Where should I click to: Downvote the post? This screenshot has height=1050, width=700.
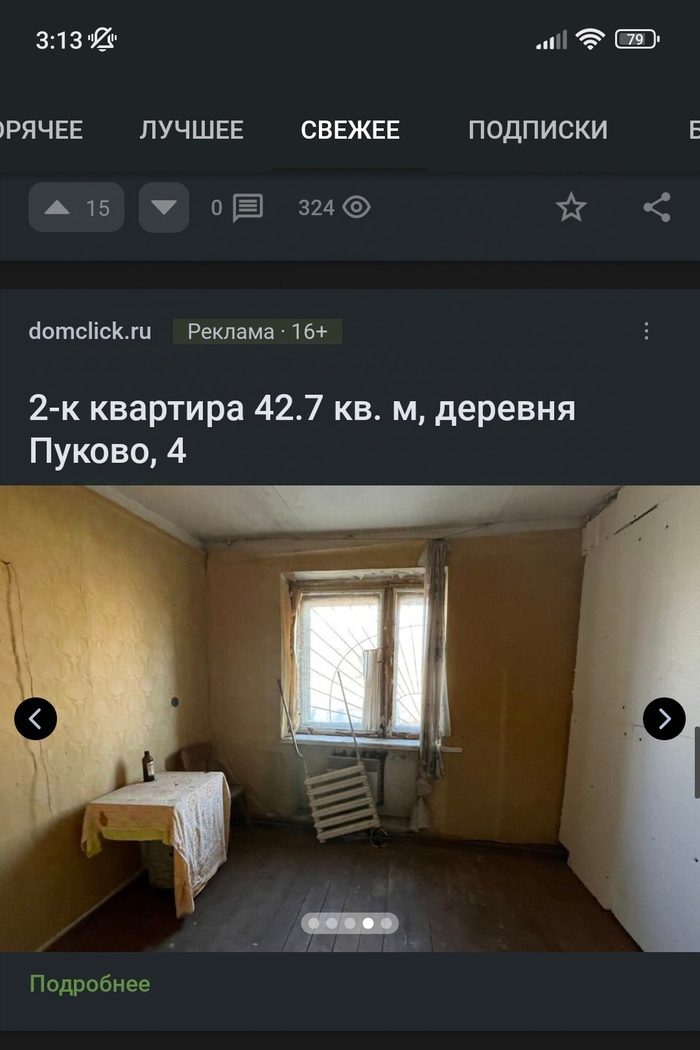[164, 208]
